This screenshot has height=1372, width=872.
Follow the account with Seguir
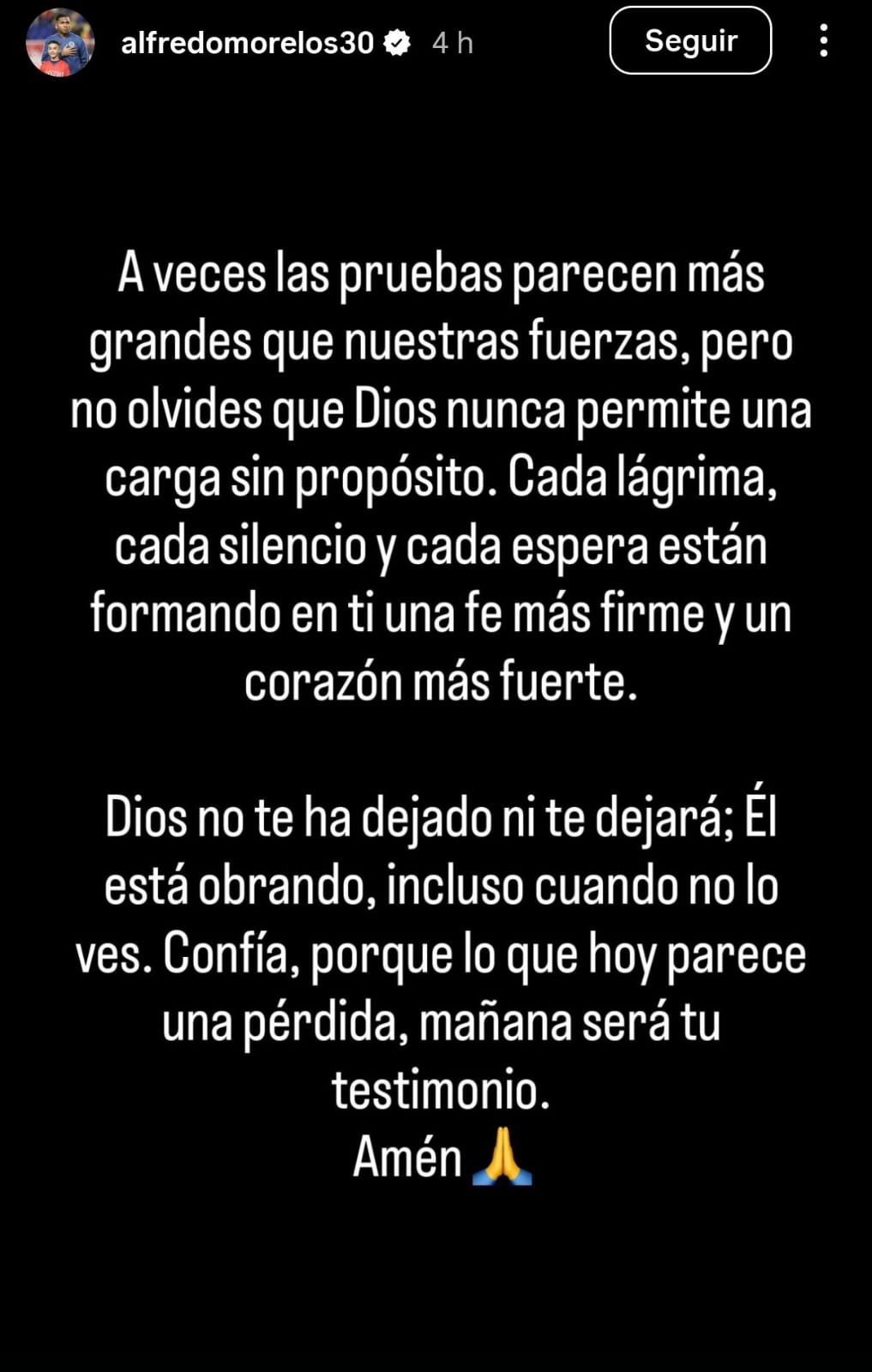pos(690,40)
